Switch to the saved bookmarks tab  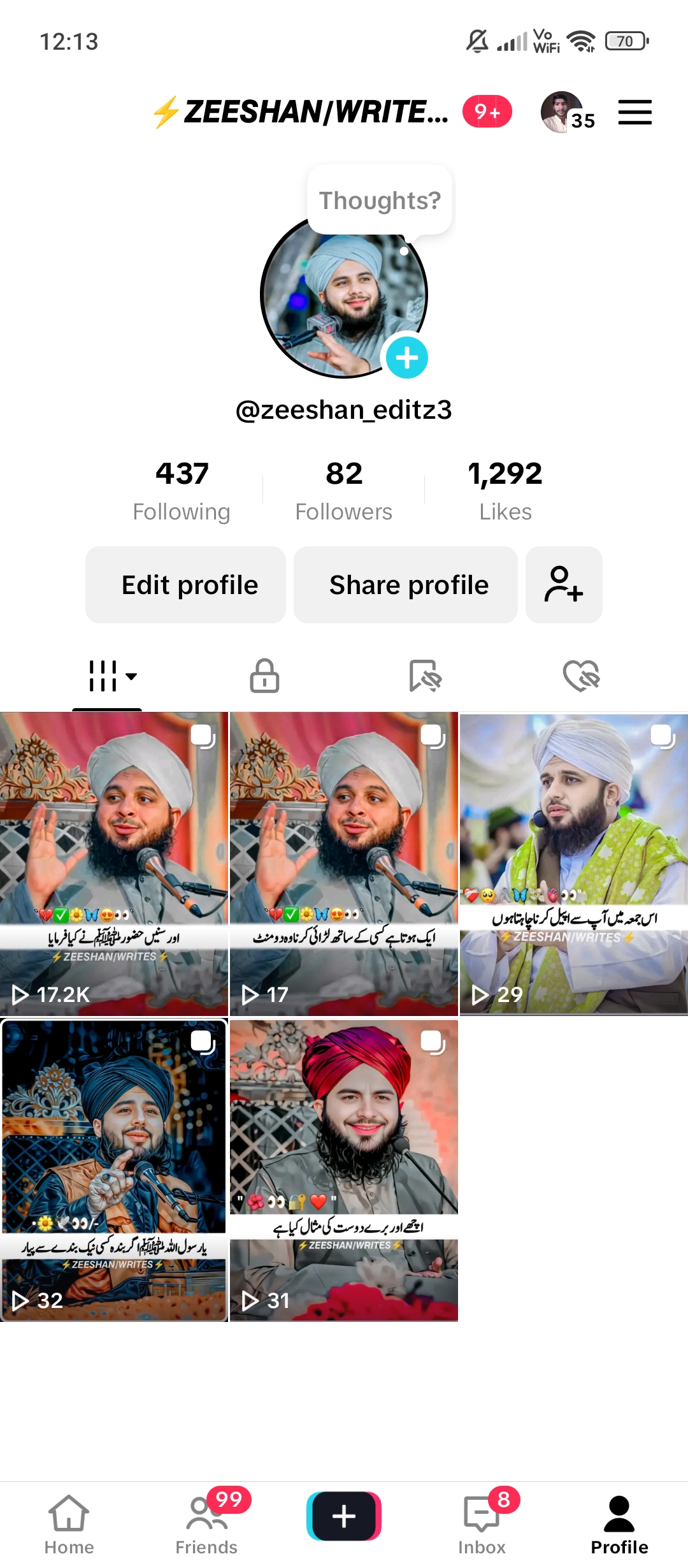[x=425, y=676]
